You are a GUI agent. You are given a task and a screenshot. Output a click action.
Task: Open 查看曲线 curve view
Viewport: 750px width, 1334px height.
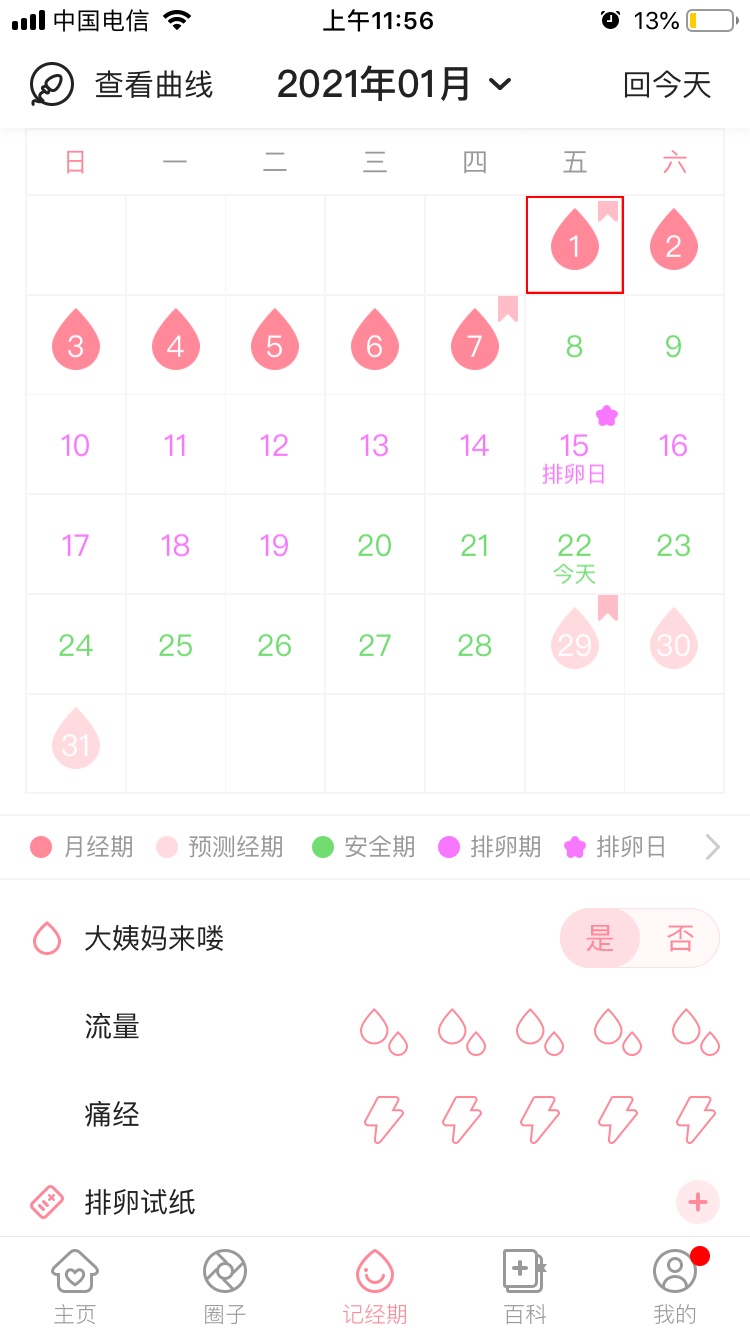(x=122, y=85)
